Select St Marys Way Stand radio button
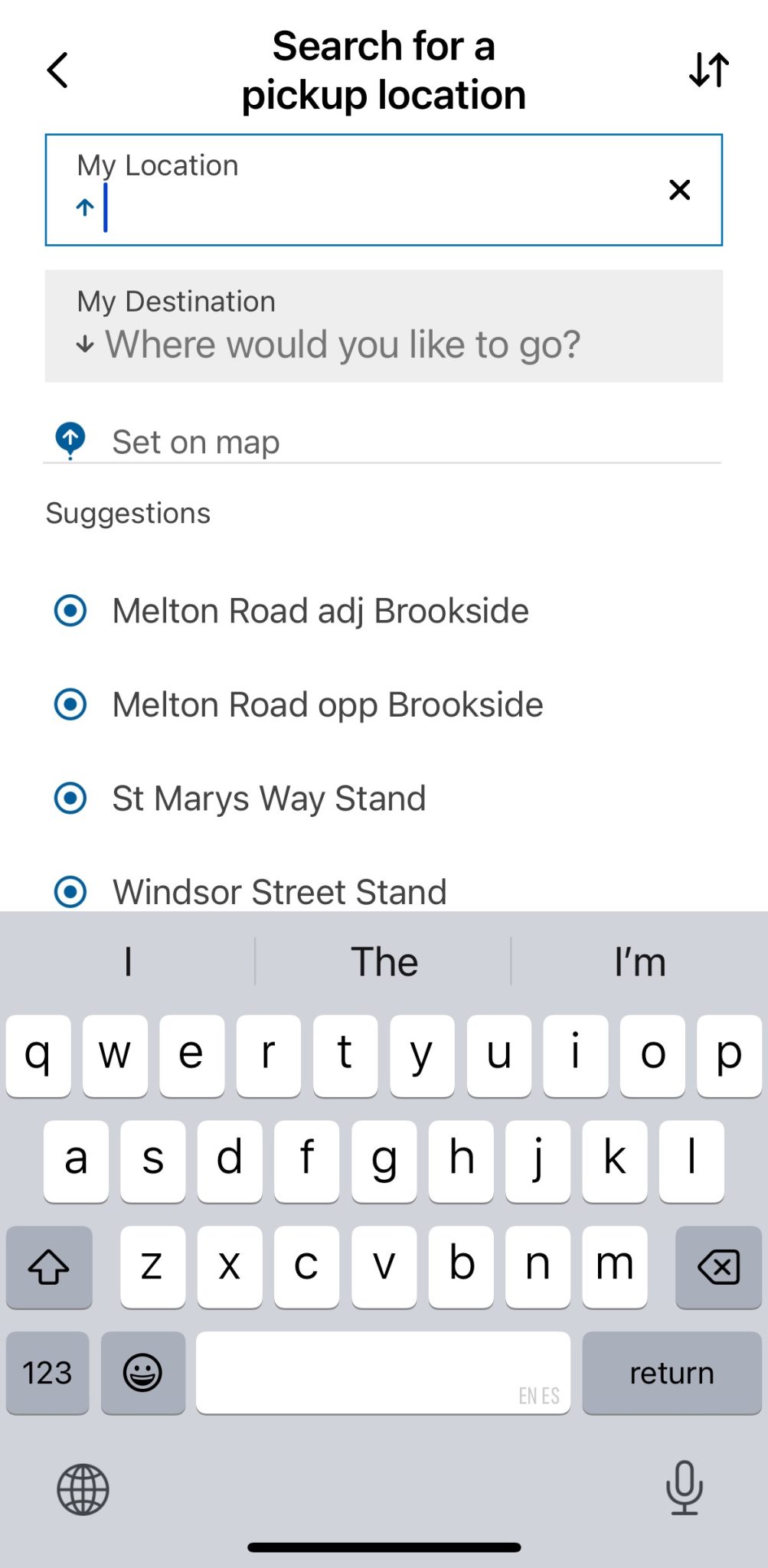This screenshot has width=768, height=1568. tap(70, 797)
